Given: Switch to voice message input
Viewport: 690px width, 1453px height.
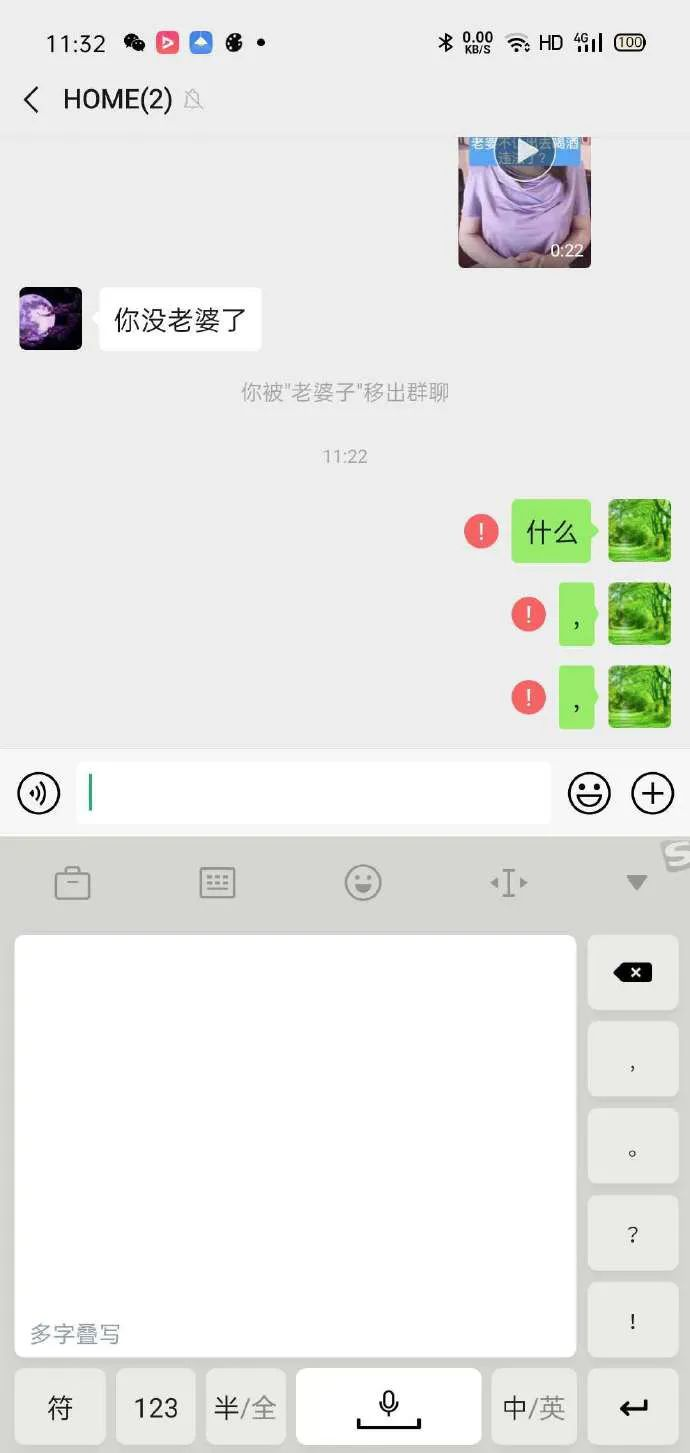Looking at the screenshot, I should tap(39, 794).
